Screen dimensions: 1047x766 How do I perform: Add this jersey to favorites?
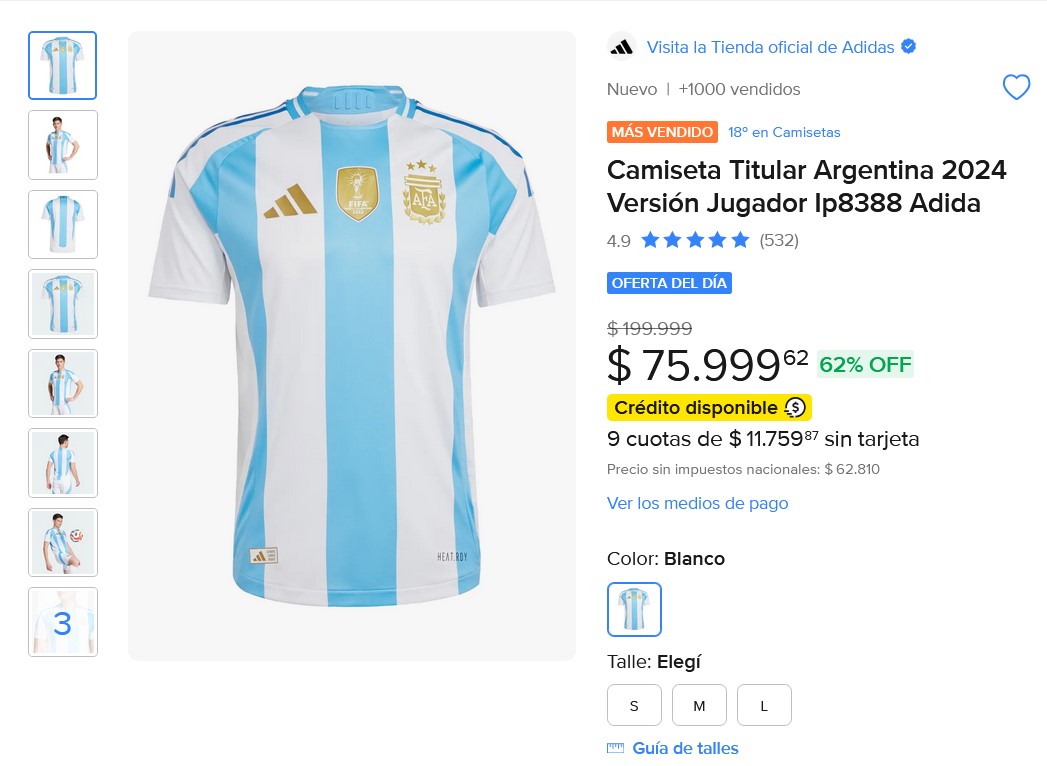1016,88
